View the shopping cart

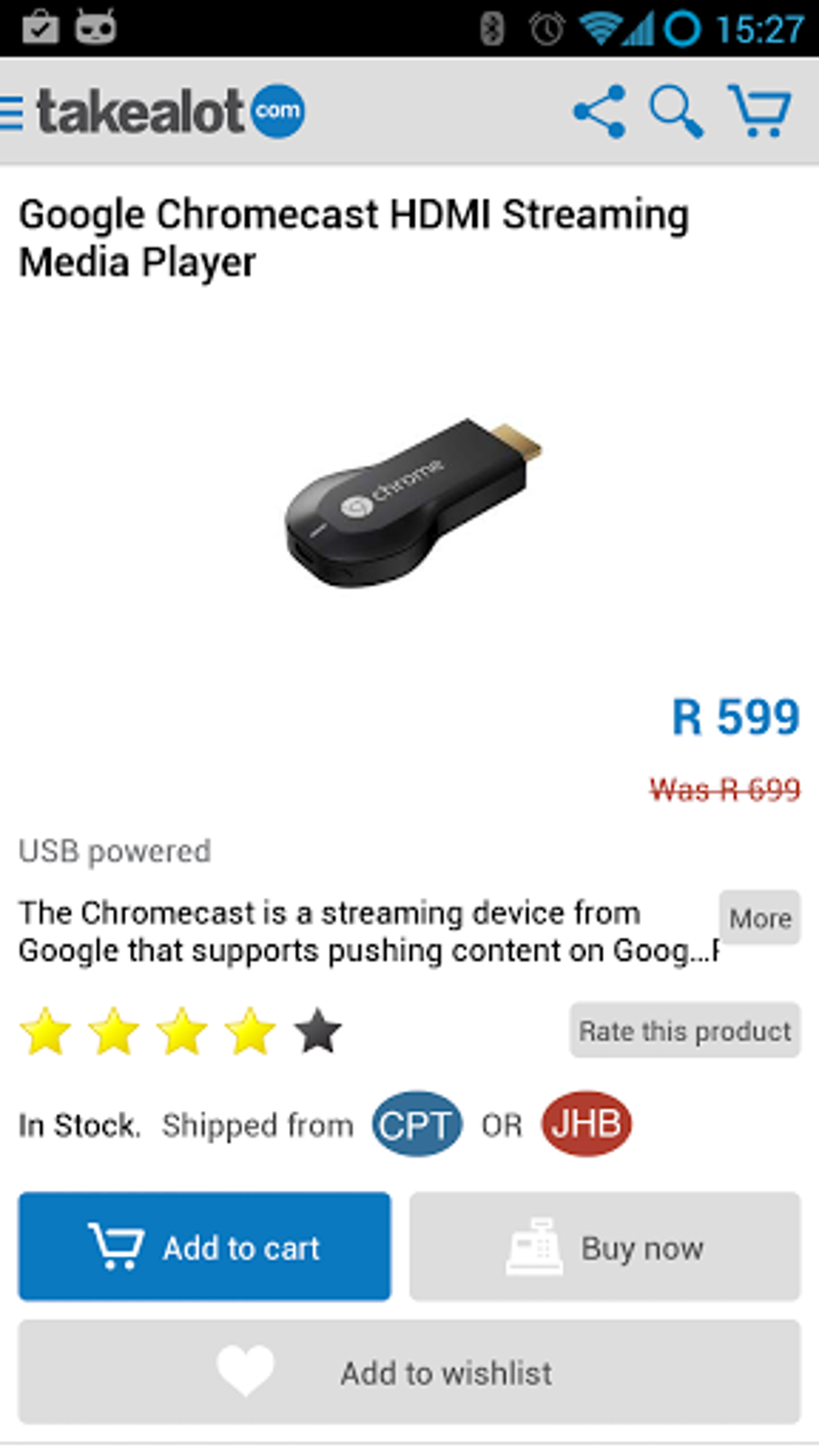pos(759,112)
